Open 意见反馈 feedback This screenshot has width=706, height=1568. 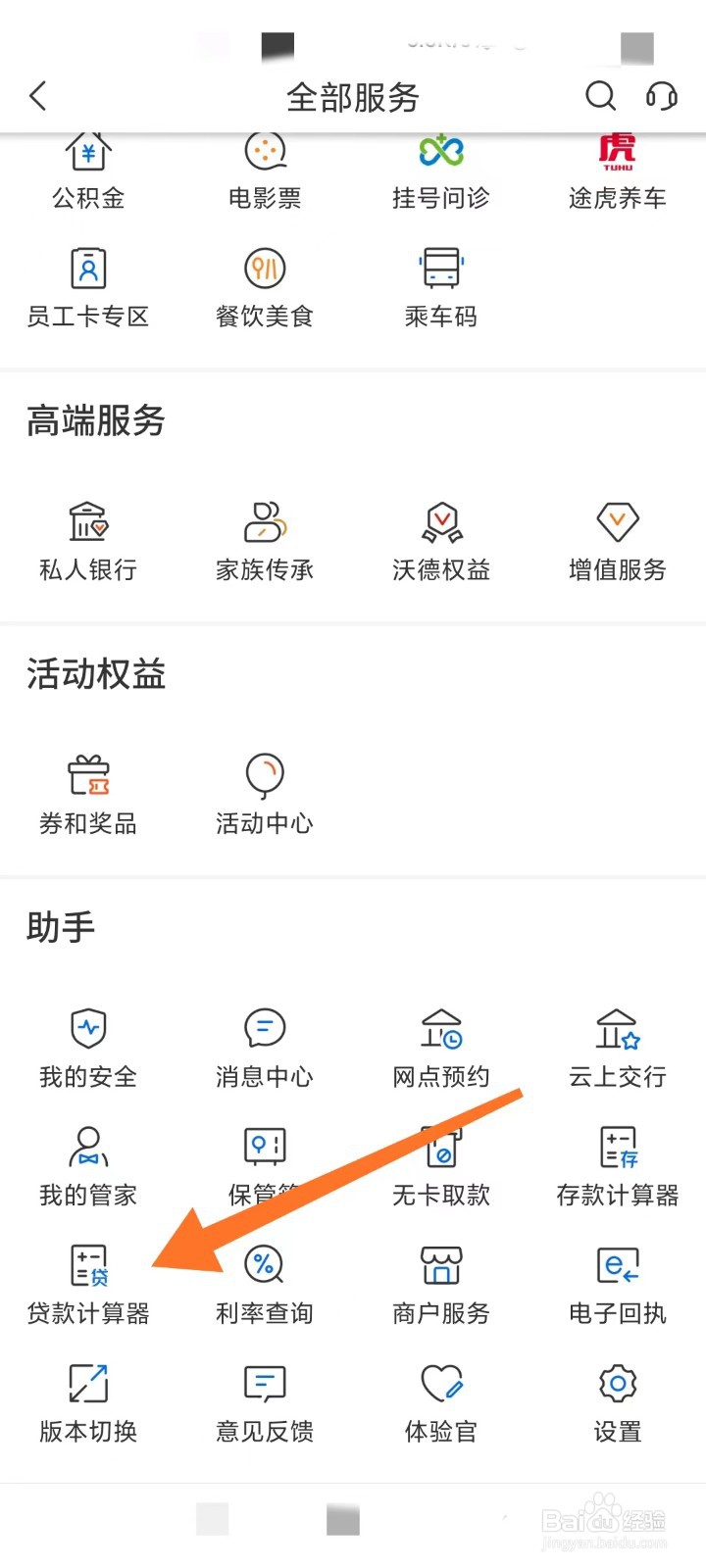(265, 1403)
